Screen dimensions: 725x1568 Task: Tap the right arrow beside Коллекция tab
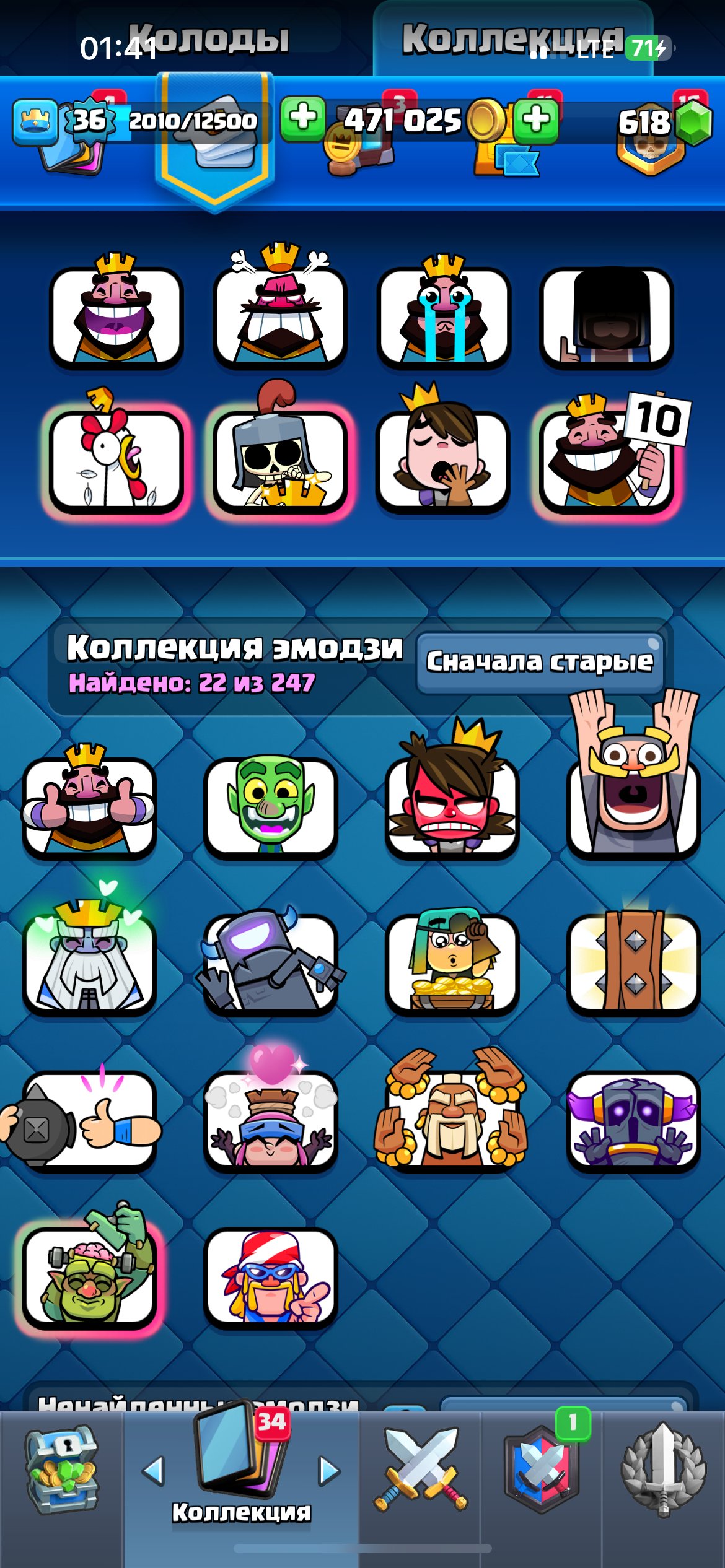330,1471
